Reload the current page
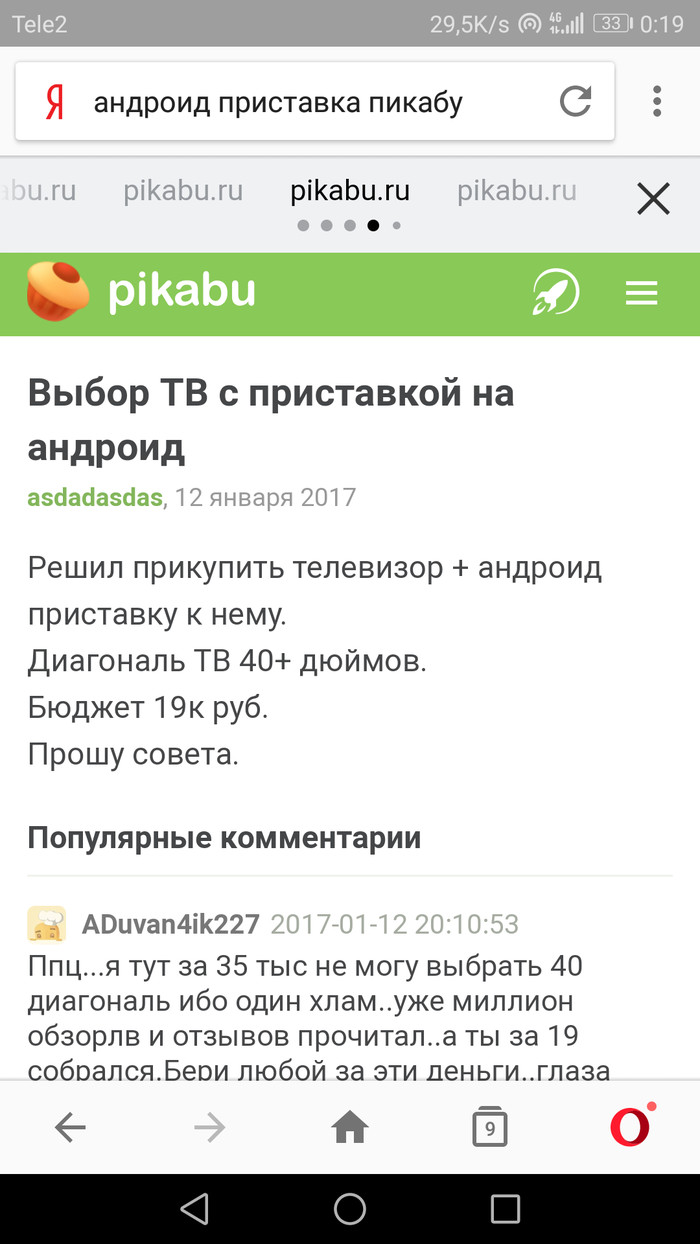The height and width of the screenshot is (1244, 700). tap(575, 102)
